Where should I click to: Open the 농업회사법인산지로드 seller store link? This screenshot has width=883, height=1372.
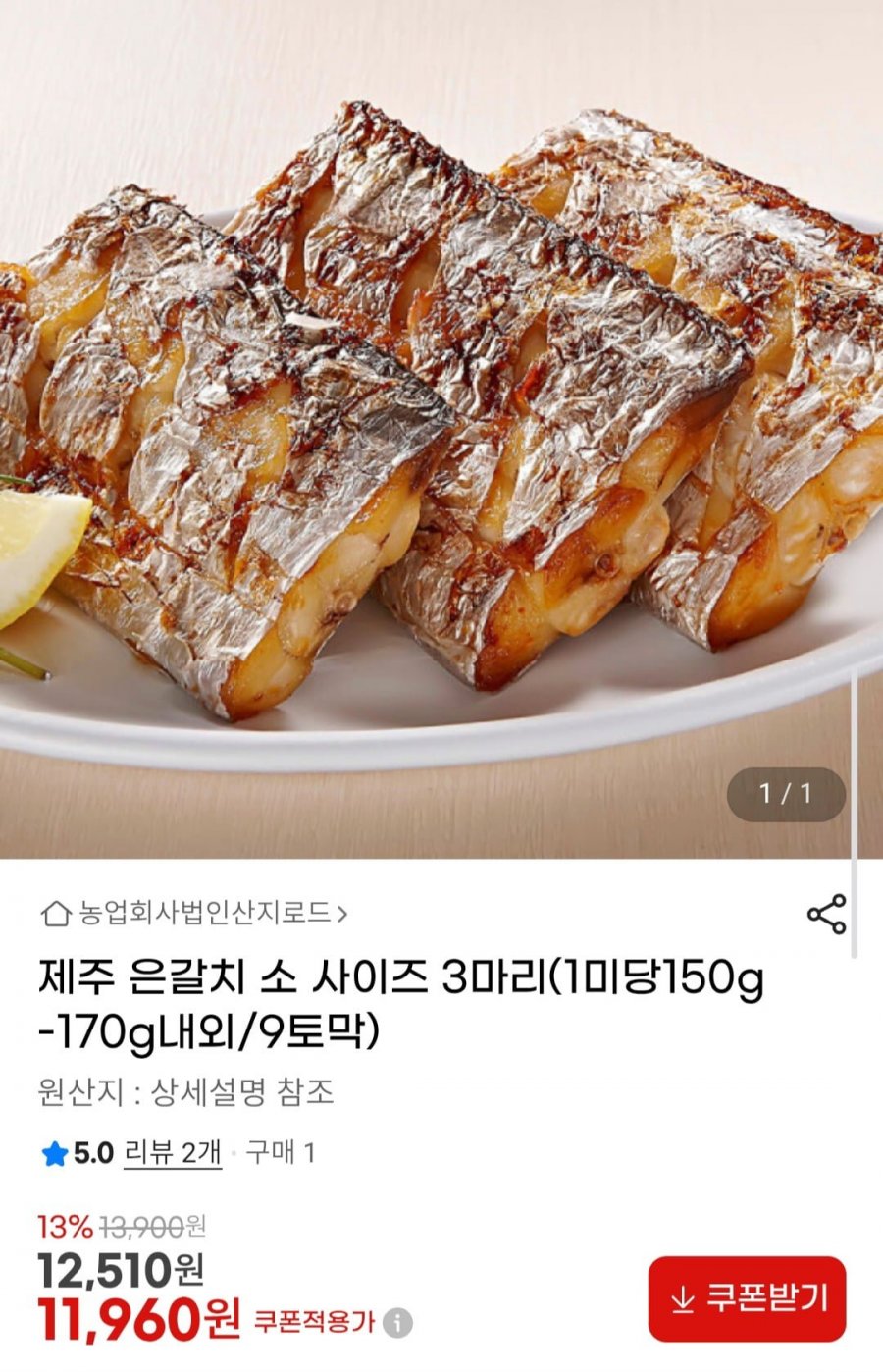click(196, 914)
